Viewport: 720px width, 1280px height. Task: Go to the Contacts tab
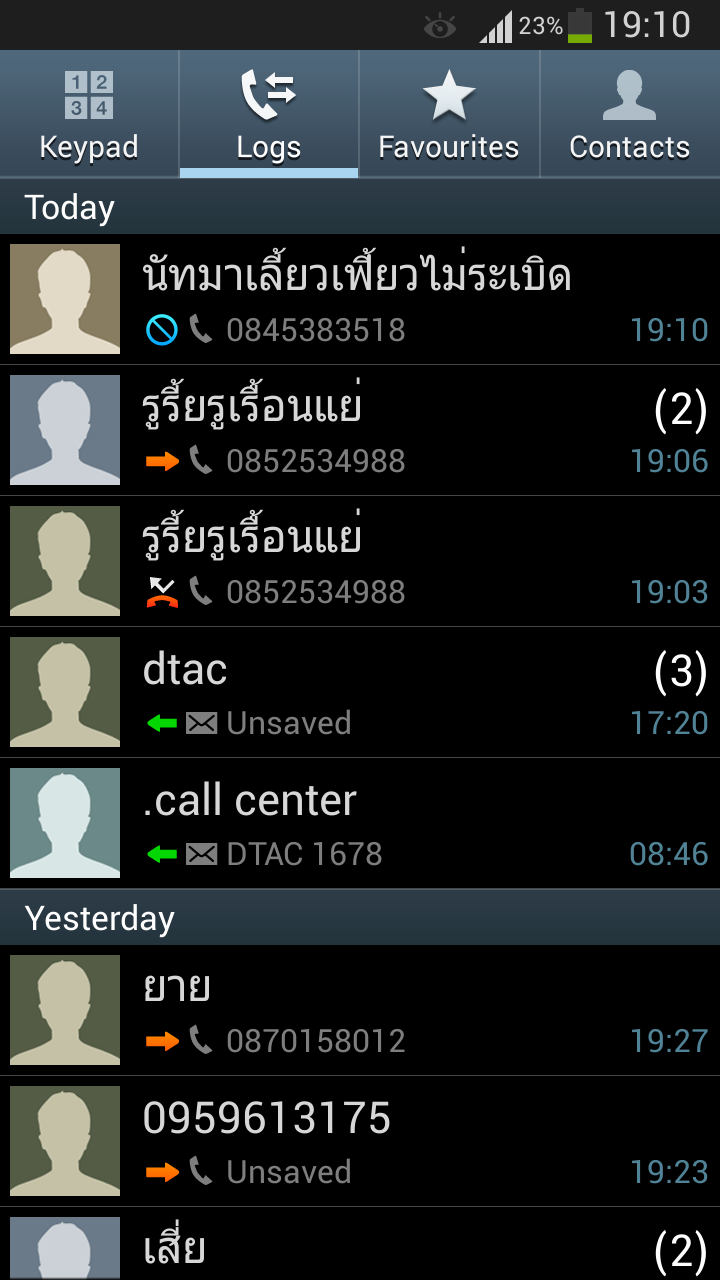tap(630, 115)
